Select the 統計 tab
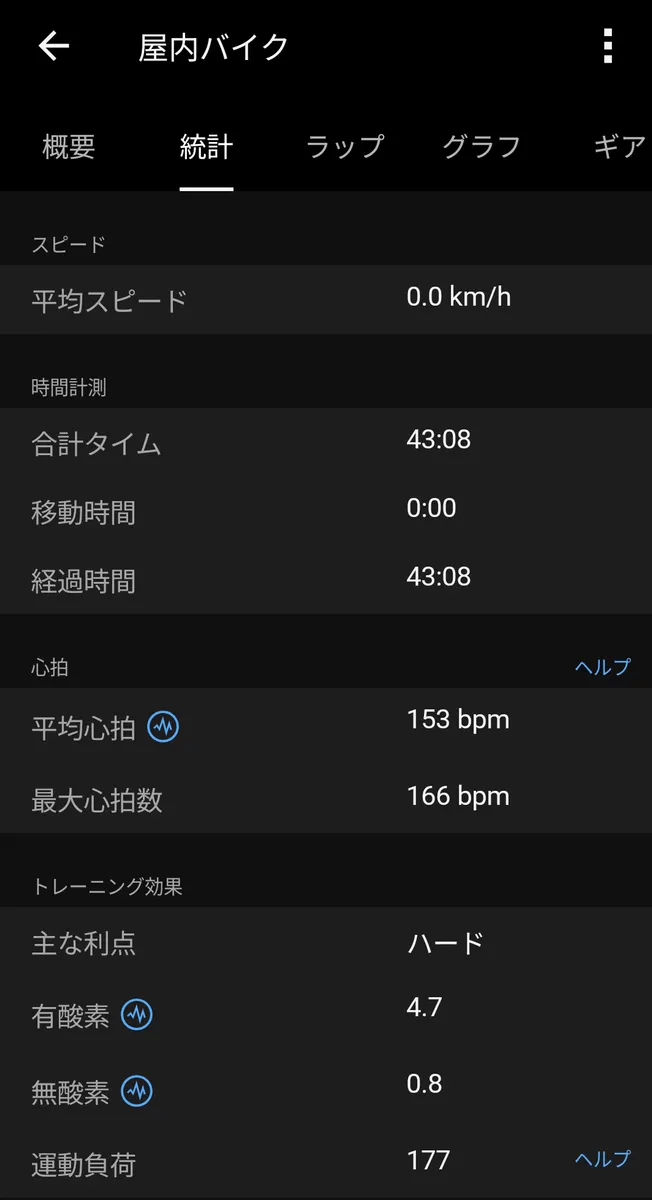 pos(207,147)
